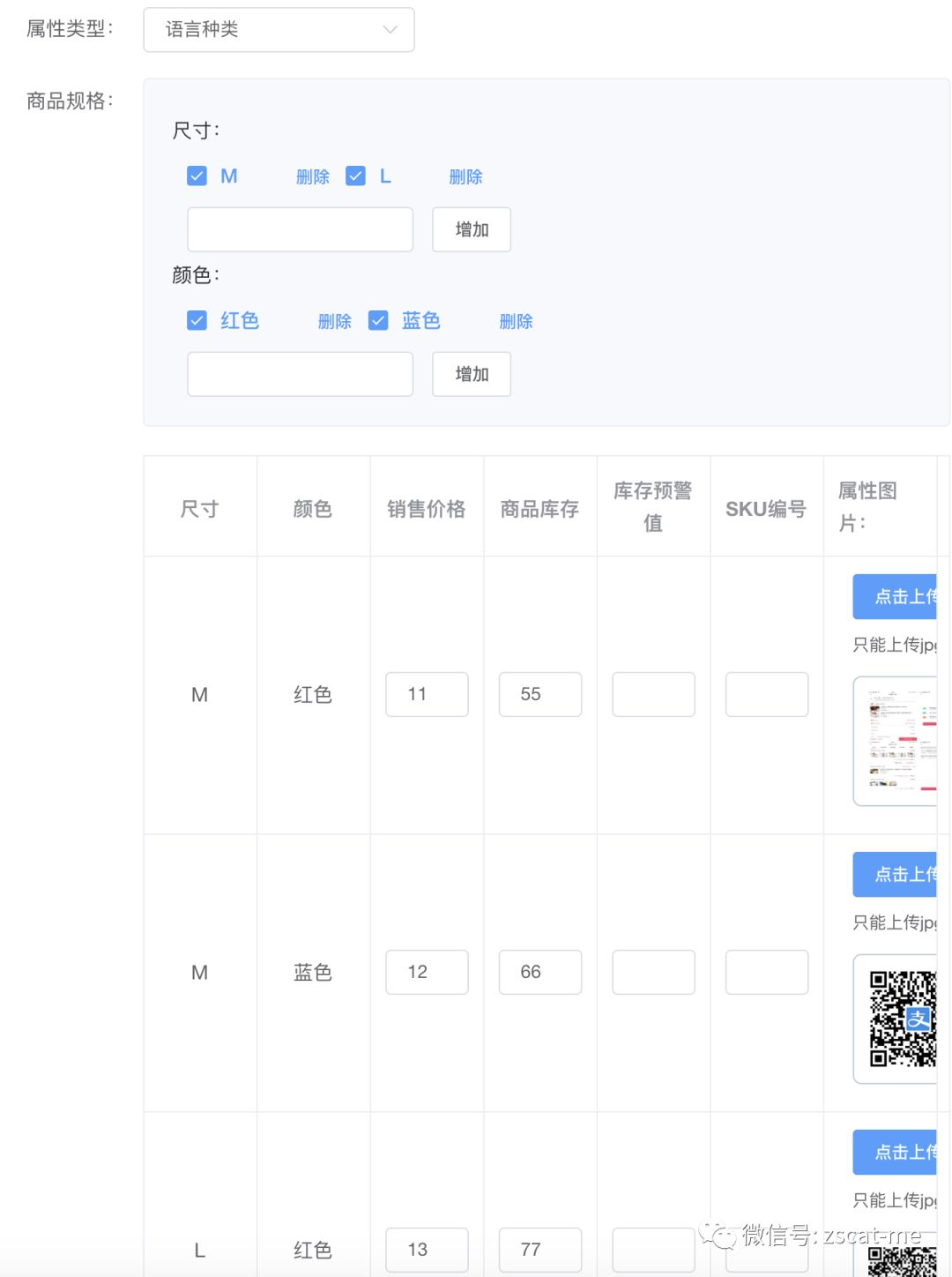This screenshot has height=1277, width=952.
Task: Tap 增加 button under 颜色
Action: [x=471, y=374]
